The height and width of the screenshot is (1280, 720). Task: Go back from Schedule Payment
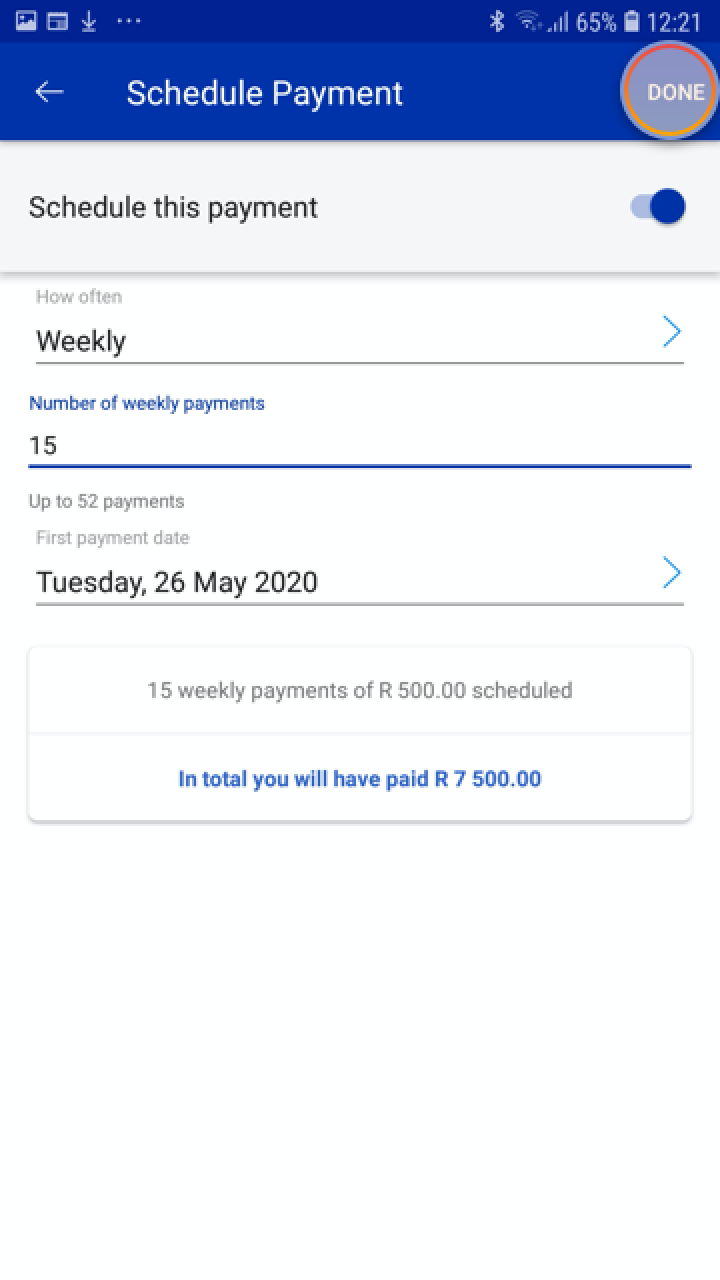click(x=49, y=93)
